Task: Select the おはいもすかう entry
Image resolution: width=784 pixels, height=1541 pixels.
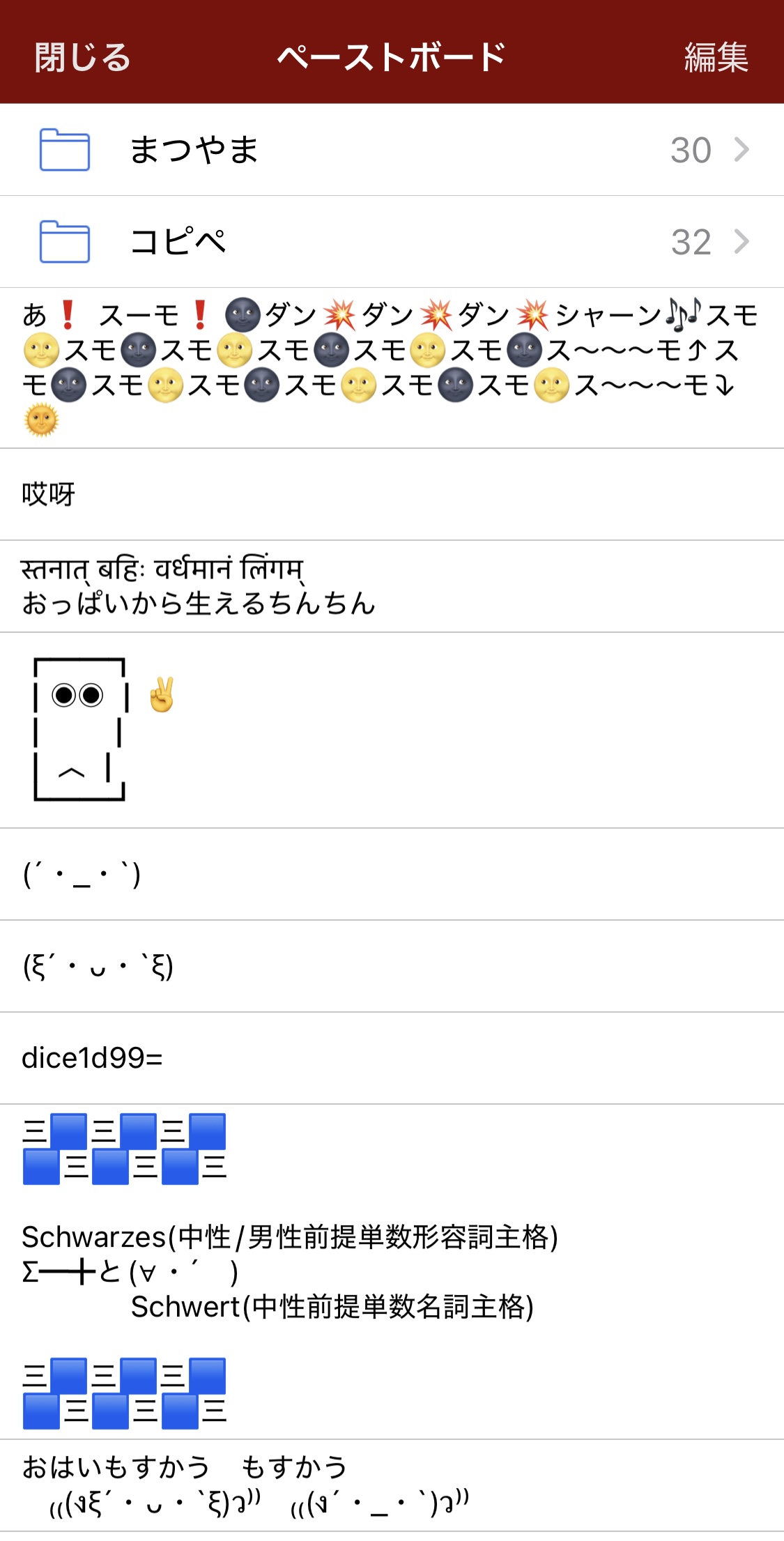Action: (x=392, y=1485)
